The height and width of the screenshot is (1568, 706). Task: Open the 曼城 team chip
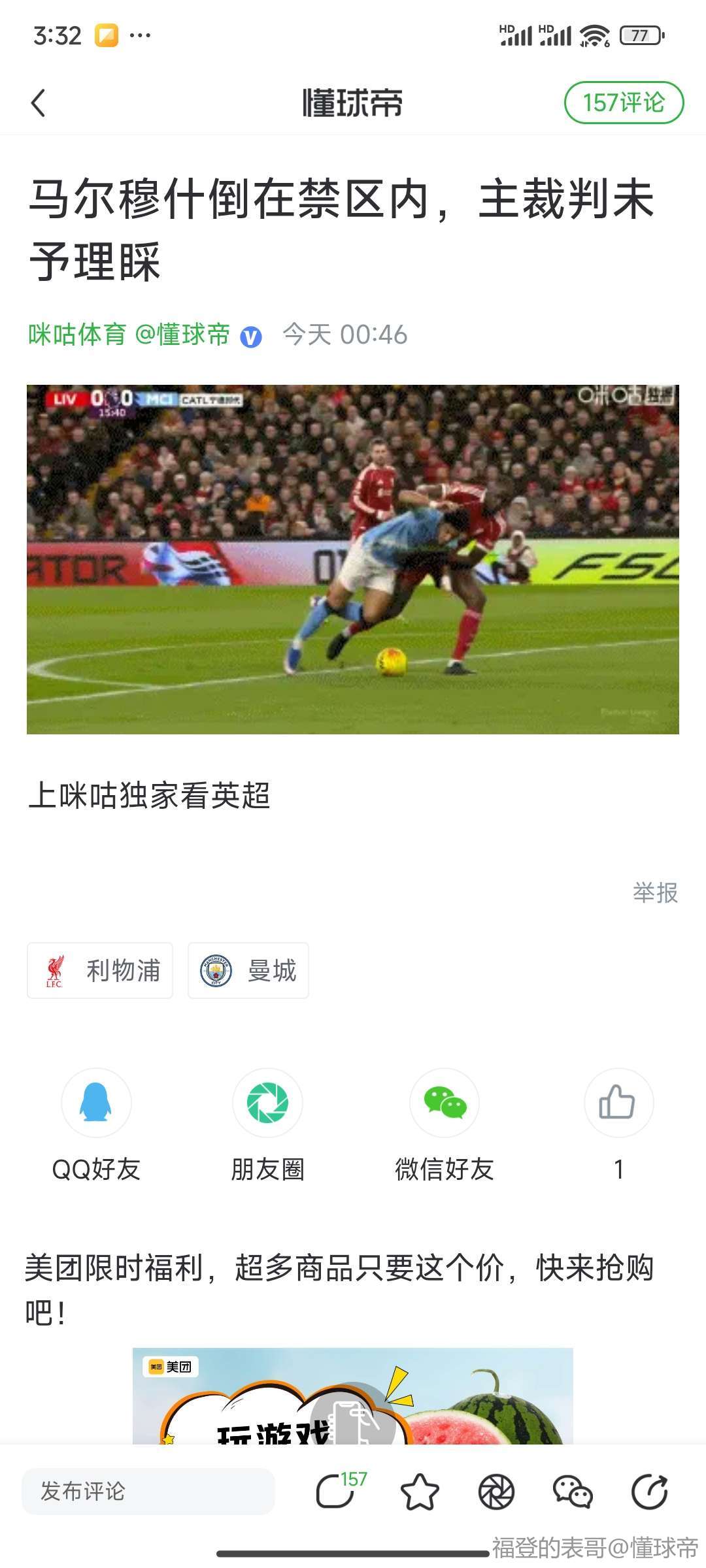point(248,971)
